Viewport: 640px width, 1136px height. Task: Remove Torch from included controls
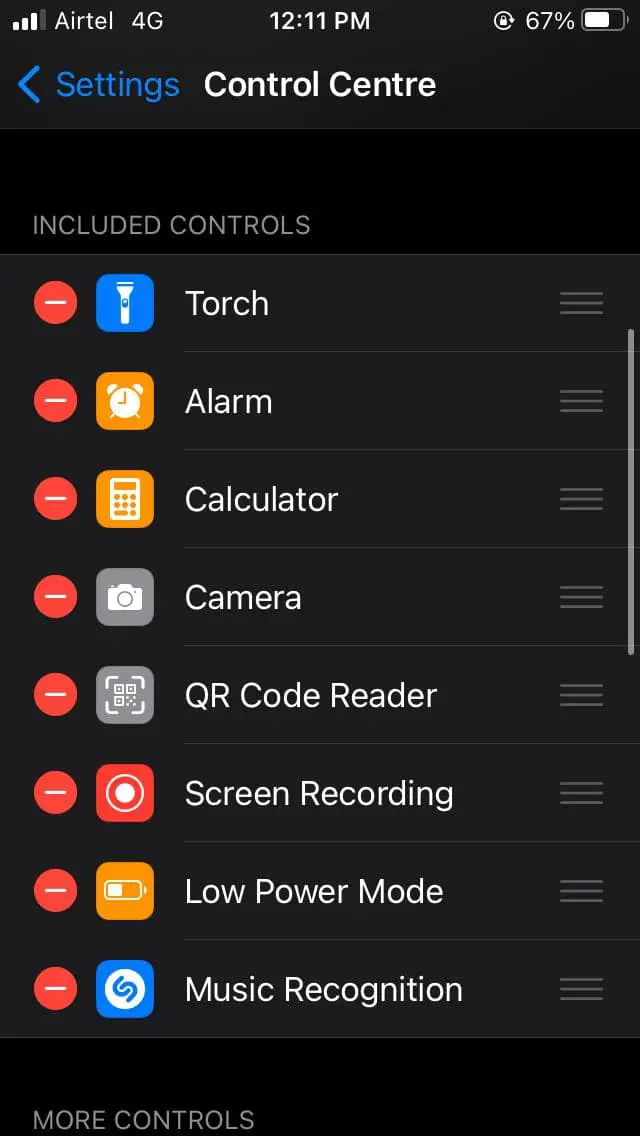tap(55, 303)
